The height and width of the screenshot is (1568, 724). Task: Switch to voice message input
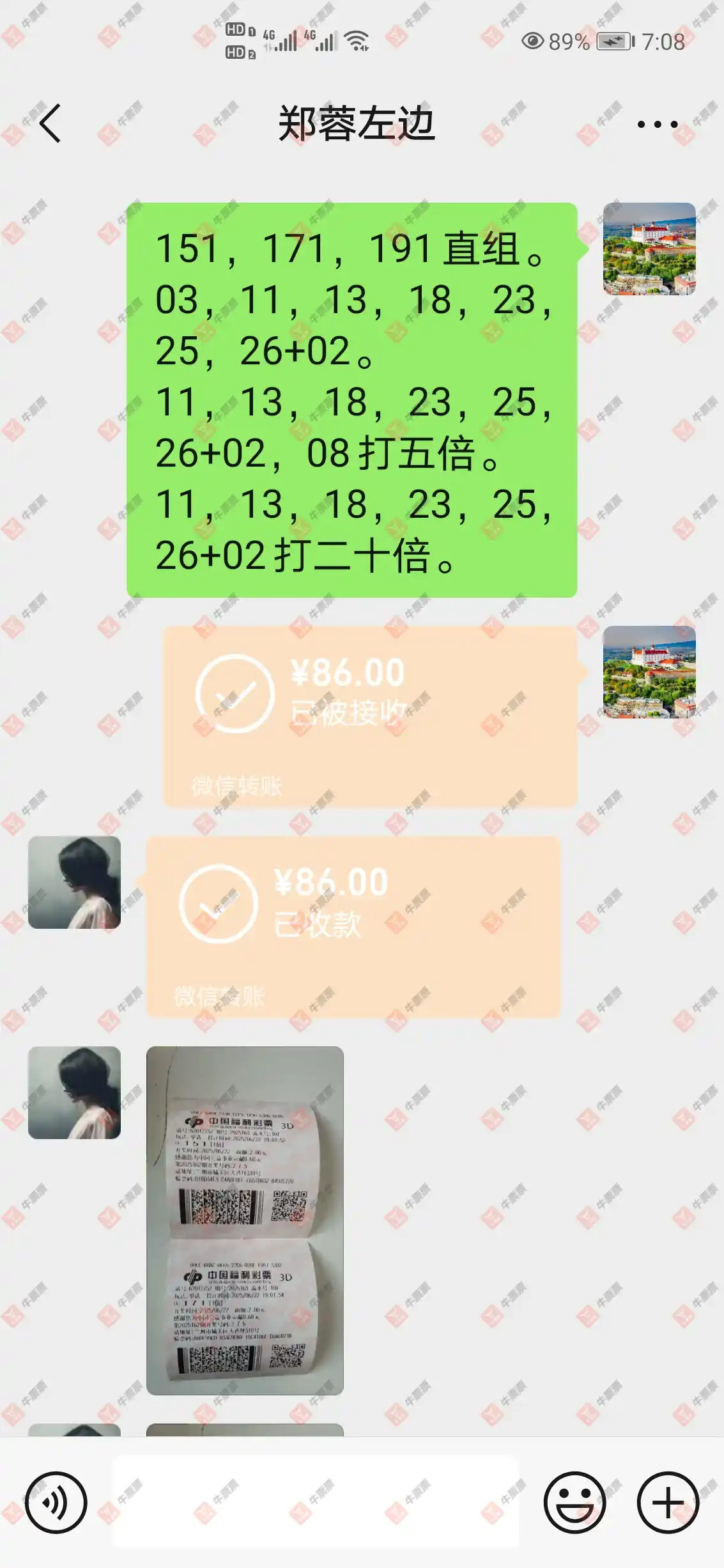56,1502
